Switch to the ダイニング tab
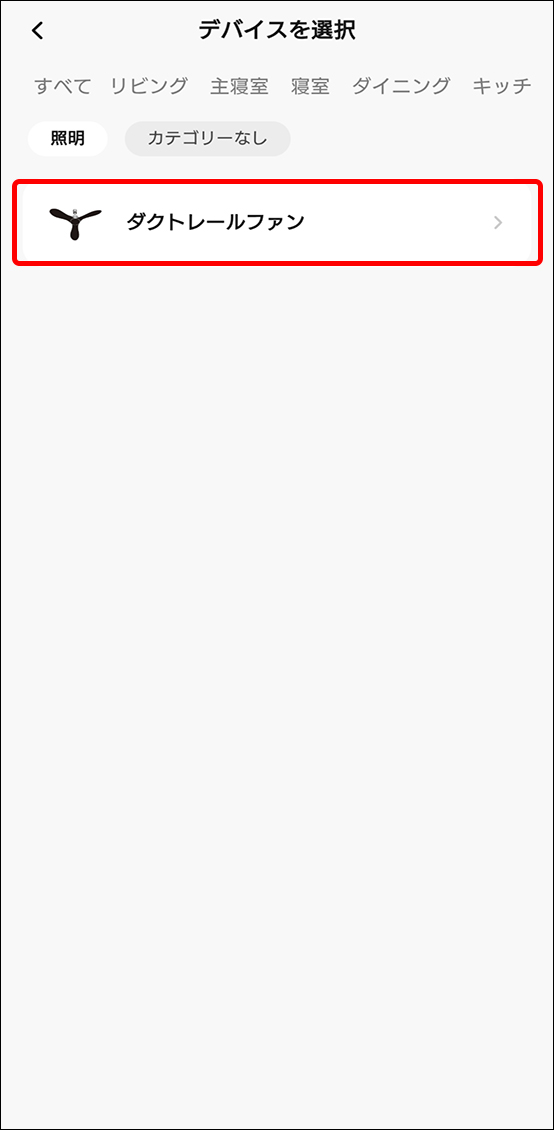This screenshot has height=1130, width=554. [x=401, y=86]
